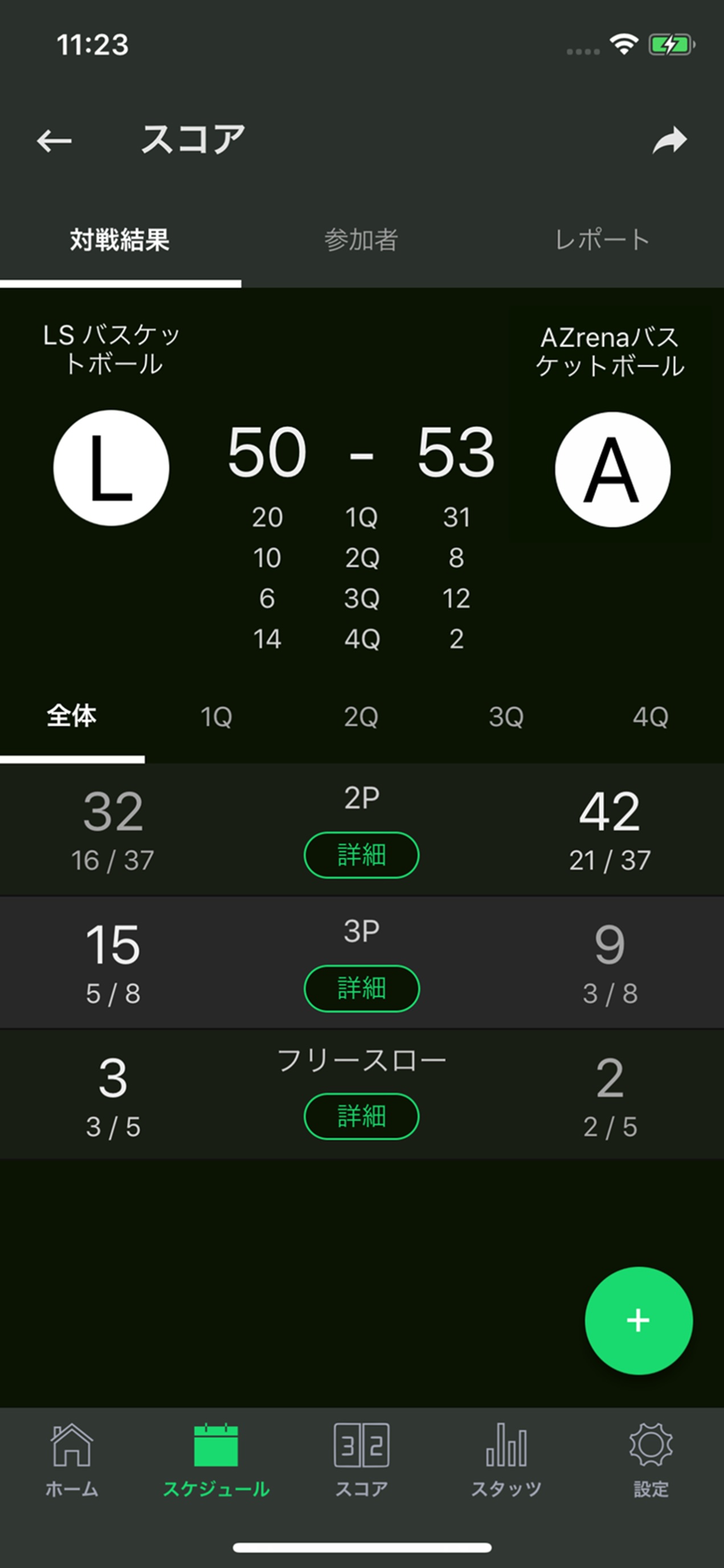Tap the green plus floating button
The image size is (724, 1568).
point(639,1320)
